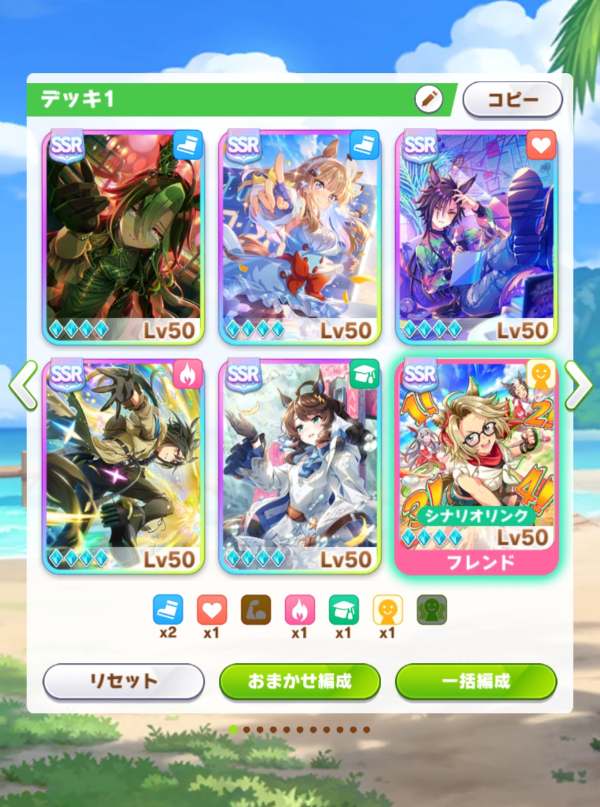Tap the 一括編成 button
Image resolution: width=600 pixels, height=807 pixels.
click(475, 681)
